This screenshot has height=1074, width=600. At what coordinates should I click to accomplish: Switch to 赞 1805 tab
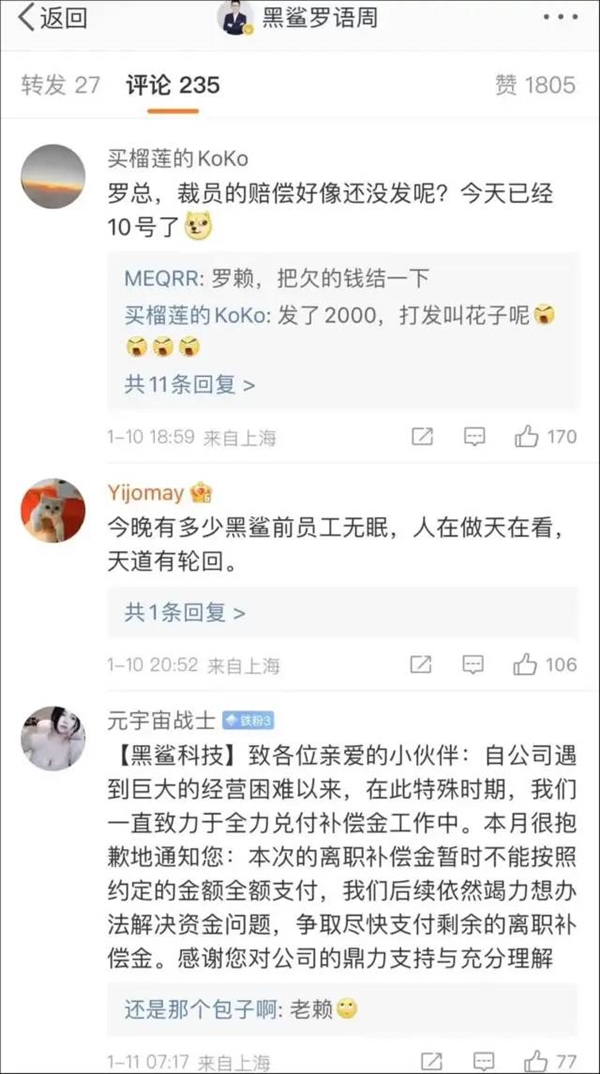click(x=534, y=84)
